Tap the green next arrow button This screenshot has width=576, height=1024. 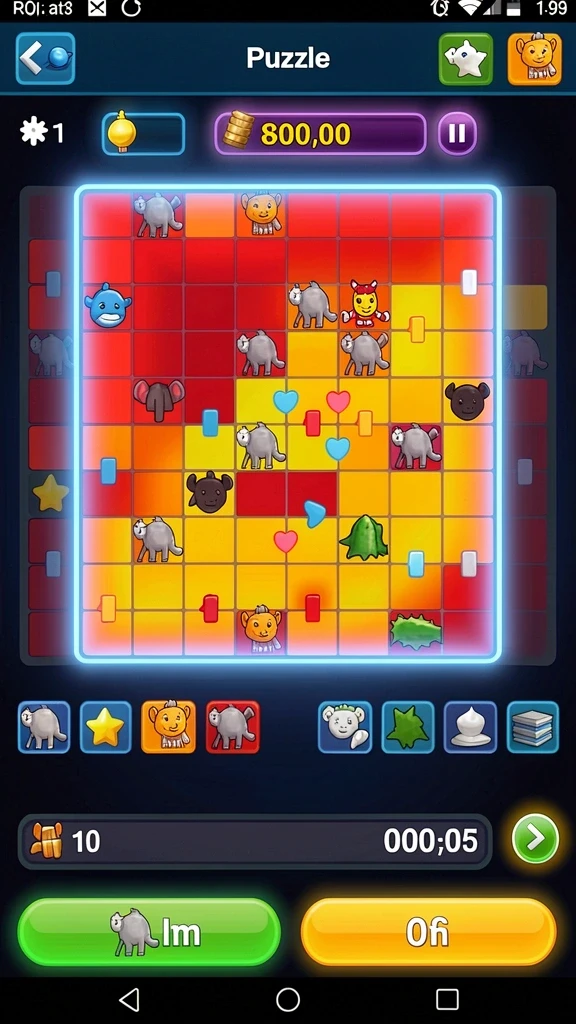pyautogui.click(x=536, y=839)
